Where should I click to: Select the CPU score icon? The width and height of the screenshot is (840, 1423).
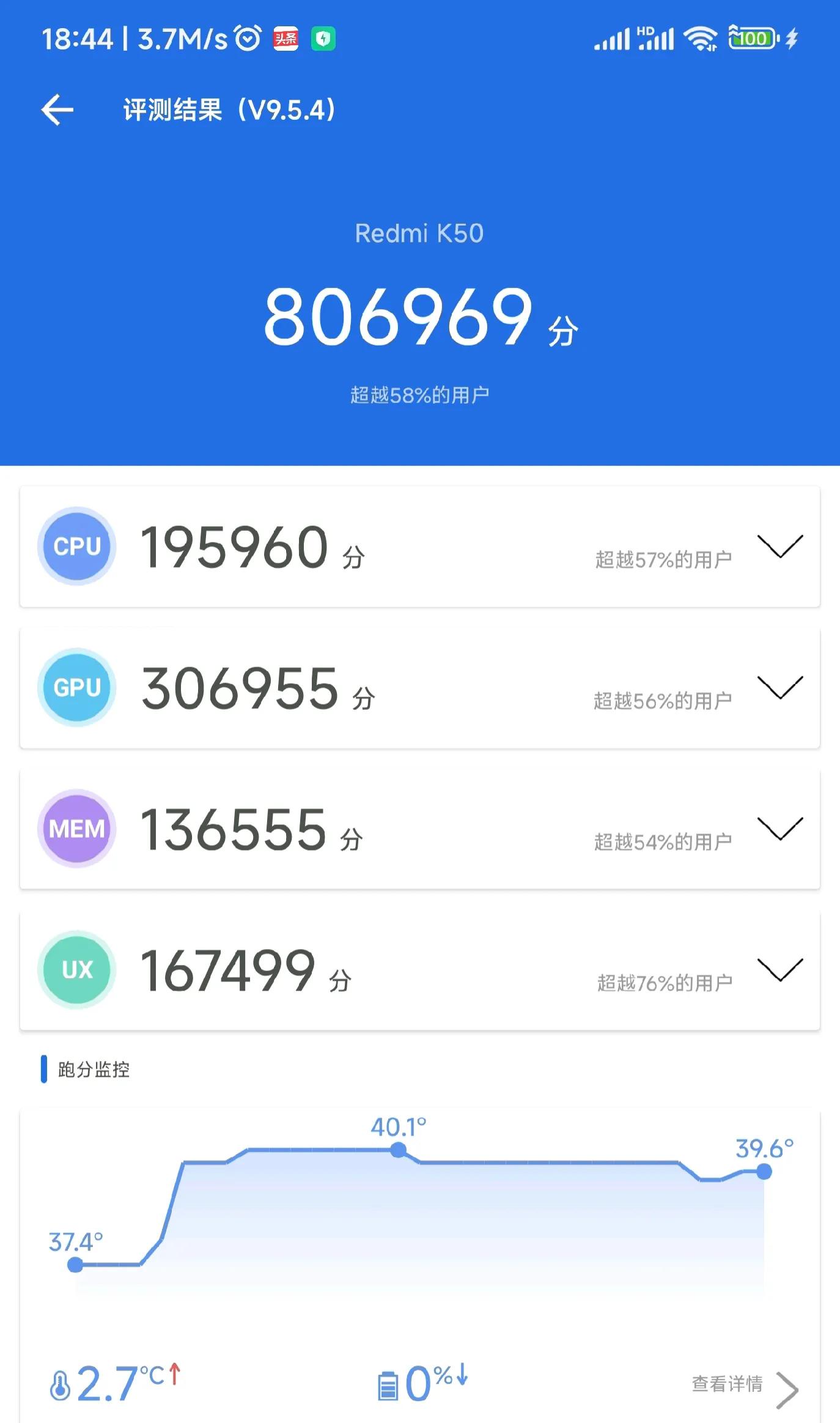tap(76, 546)
